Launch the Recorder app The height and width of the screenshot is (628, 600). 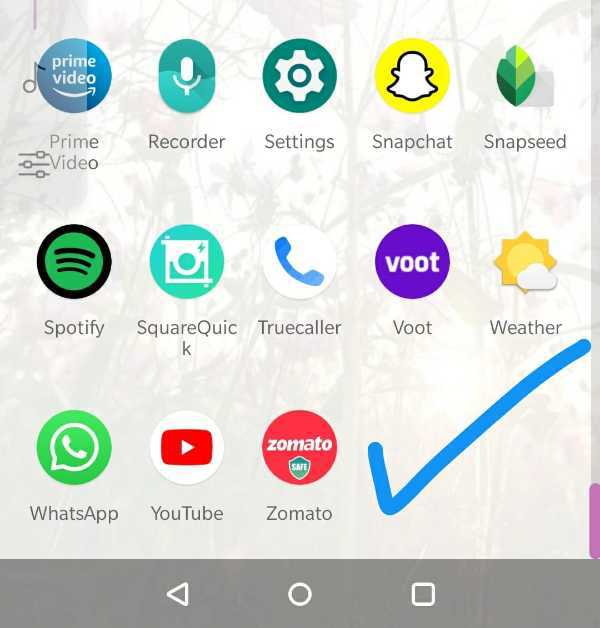point(186,76)
